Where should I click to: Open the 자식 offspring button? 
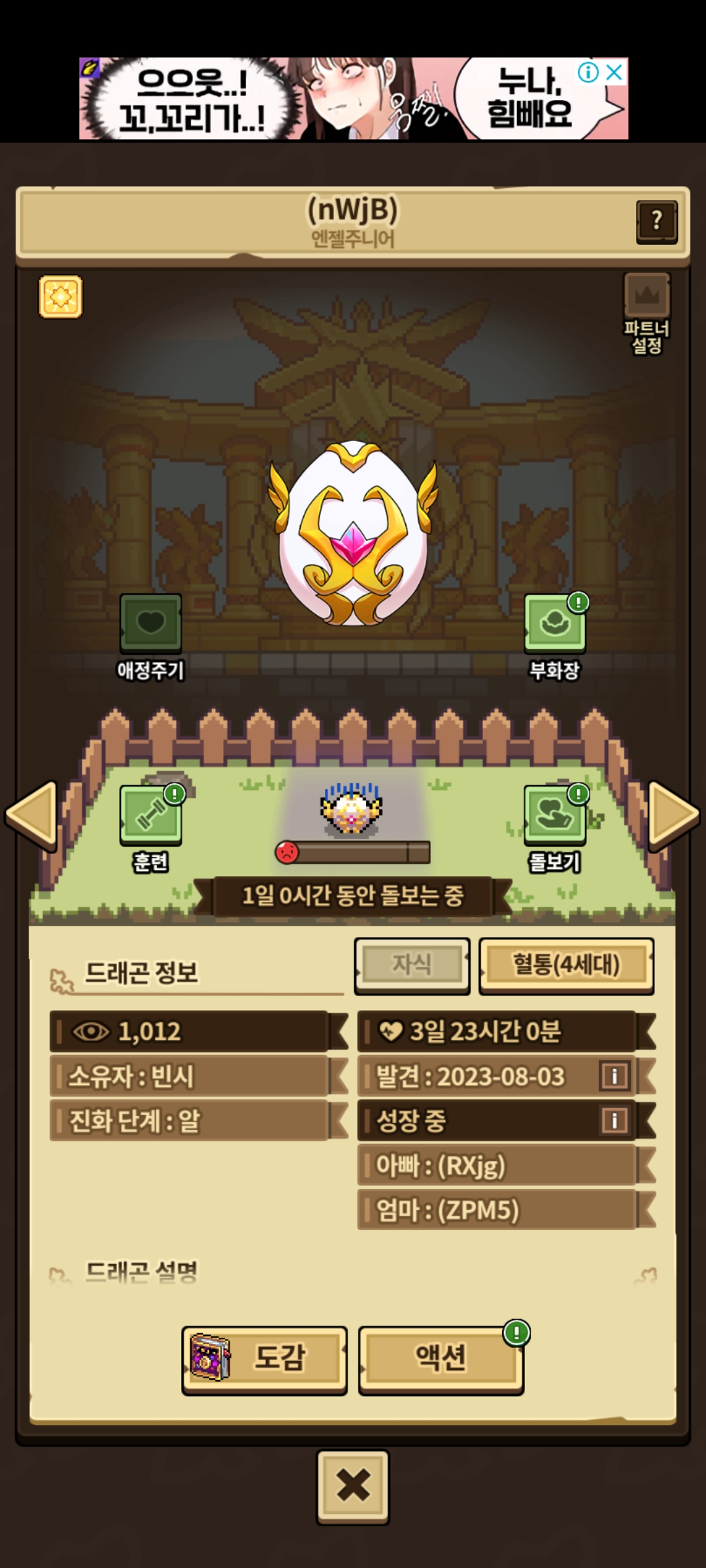(412, 966)
